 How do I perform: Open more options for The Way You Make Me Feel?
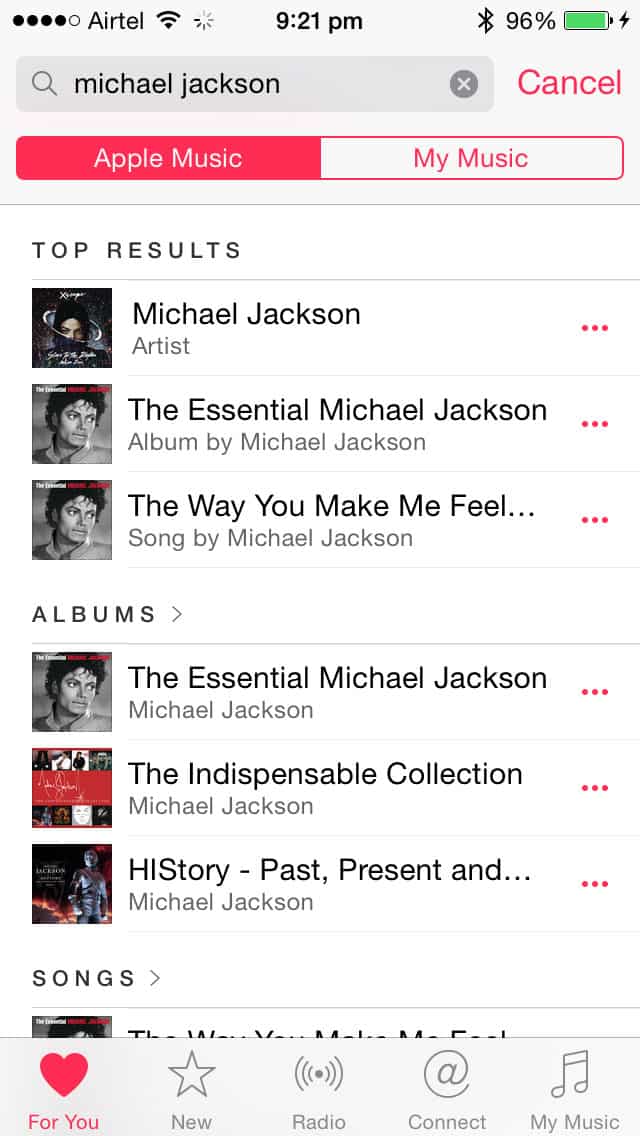pos(594,520)
